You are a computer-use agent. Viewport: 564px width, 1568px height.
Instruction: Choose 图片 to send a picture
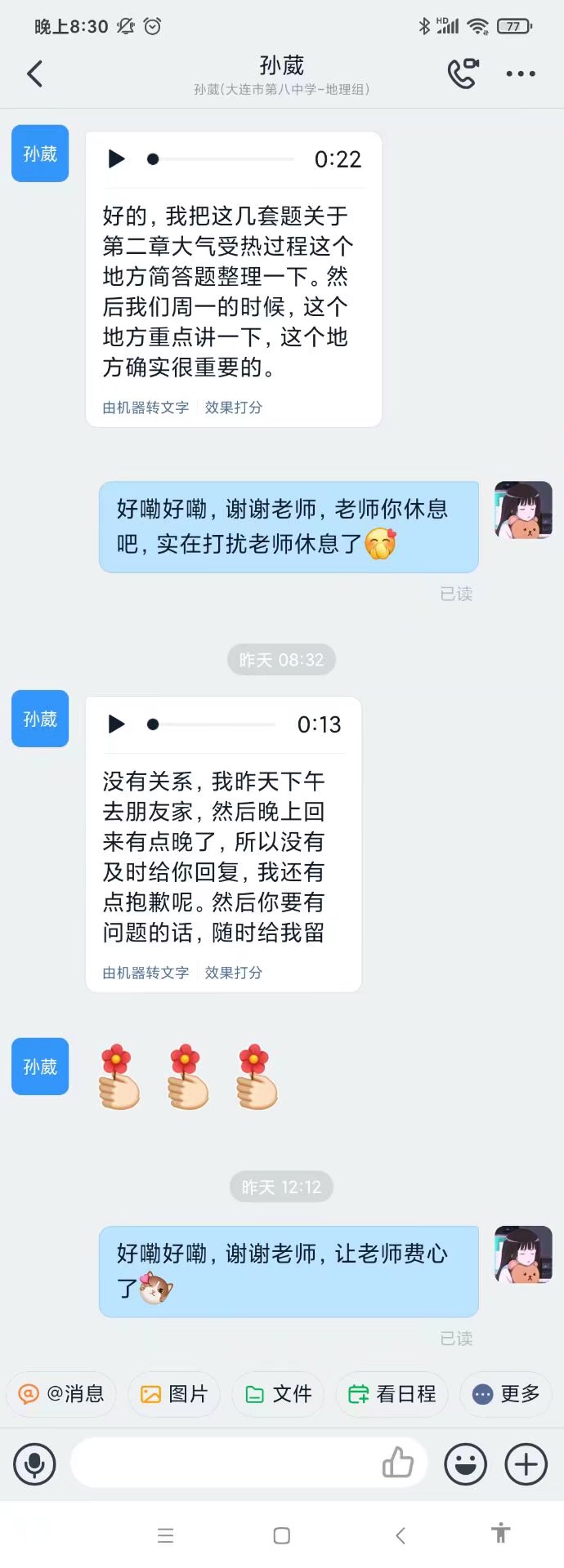coord(174,1394)
